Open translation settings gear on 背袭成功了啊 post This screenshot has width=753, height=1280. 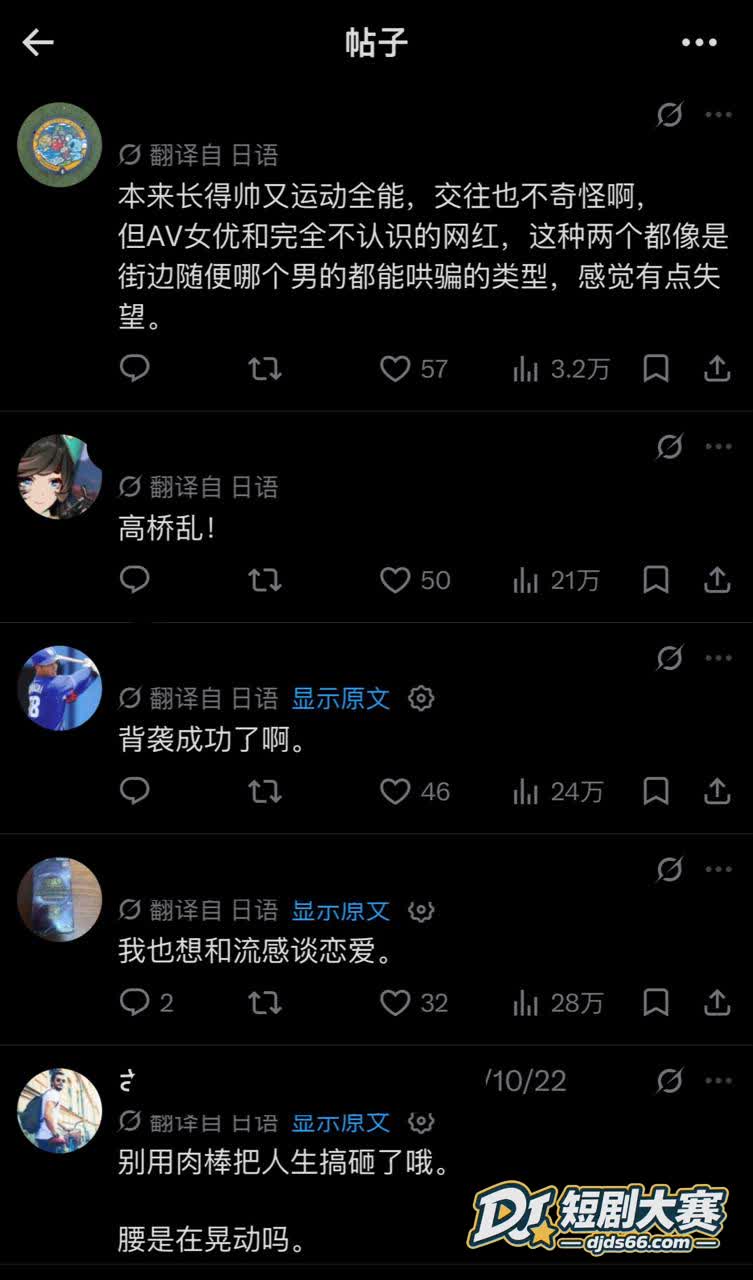421,698
